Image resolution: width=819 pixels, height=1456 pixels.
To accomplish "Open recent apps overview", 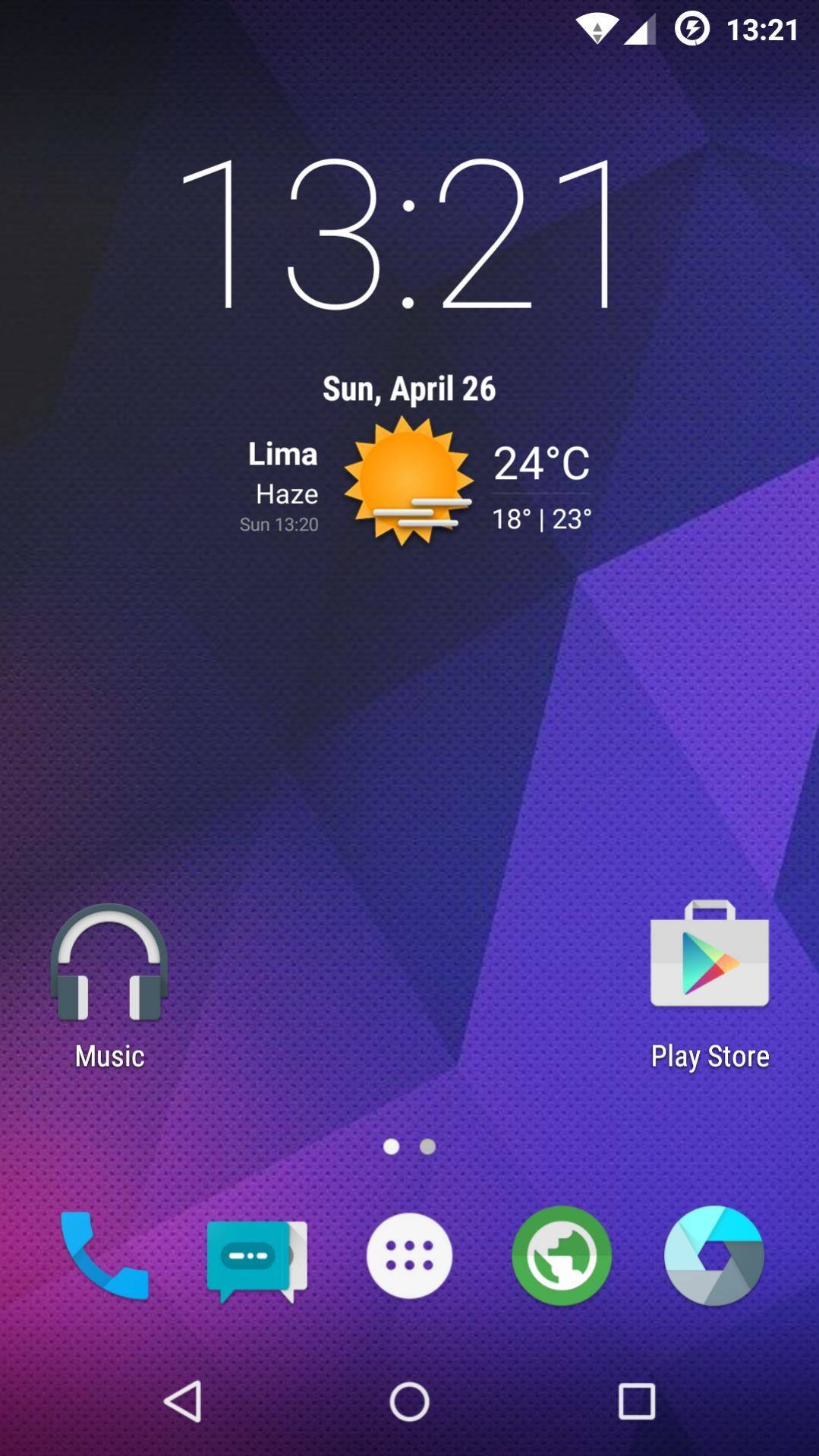I will (636, 1401).
